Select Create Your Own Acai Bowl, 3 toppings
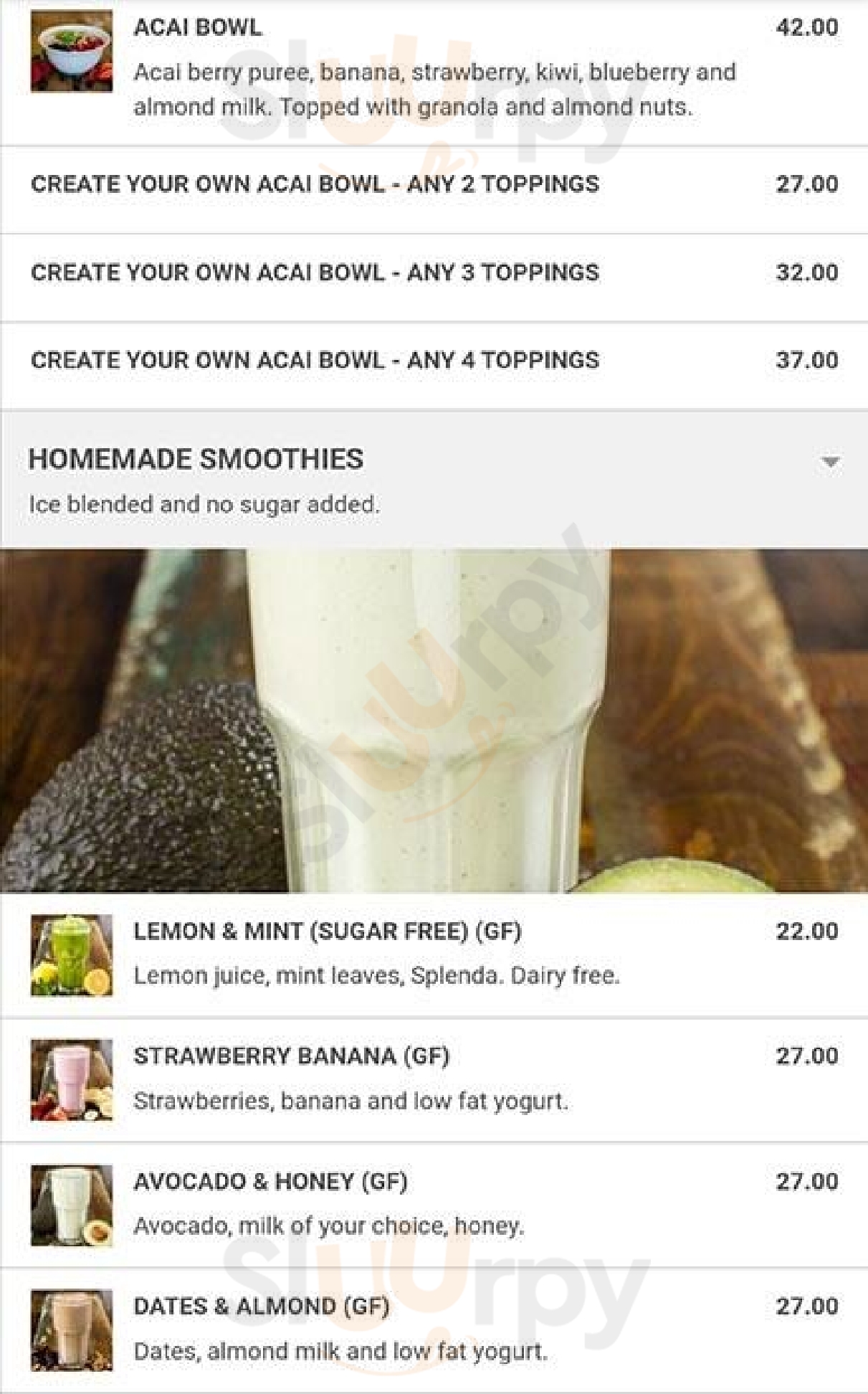This screenshot has height=1394, width=868. [x=315, y=272]
